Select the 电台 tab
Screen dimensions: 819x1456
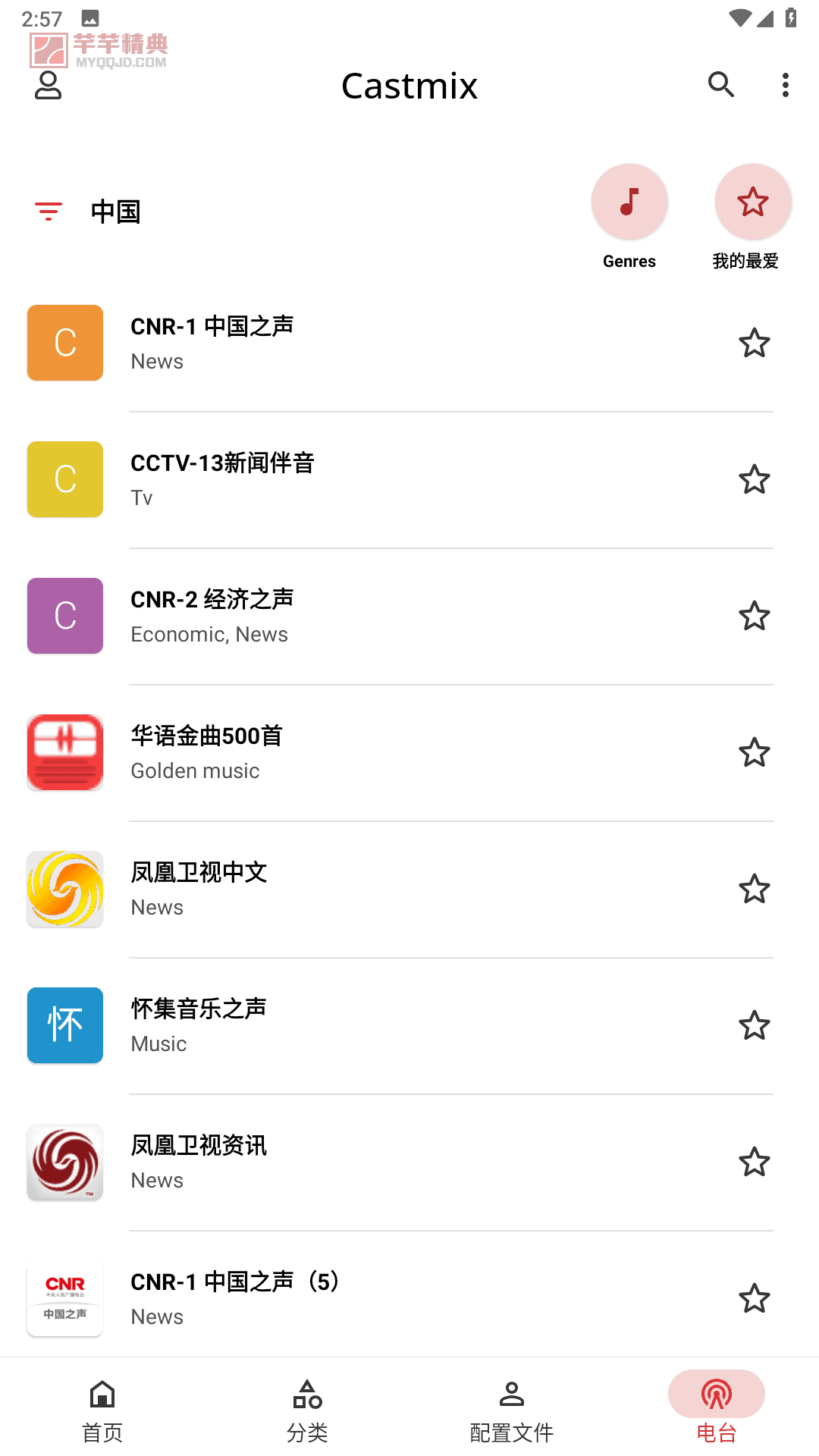pos(717,1410)
